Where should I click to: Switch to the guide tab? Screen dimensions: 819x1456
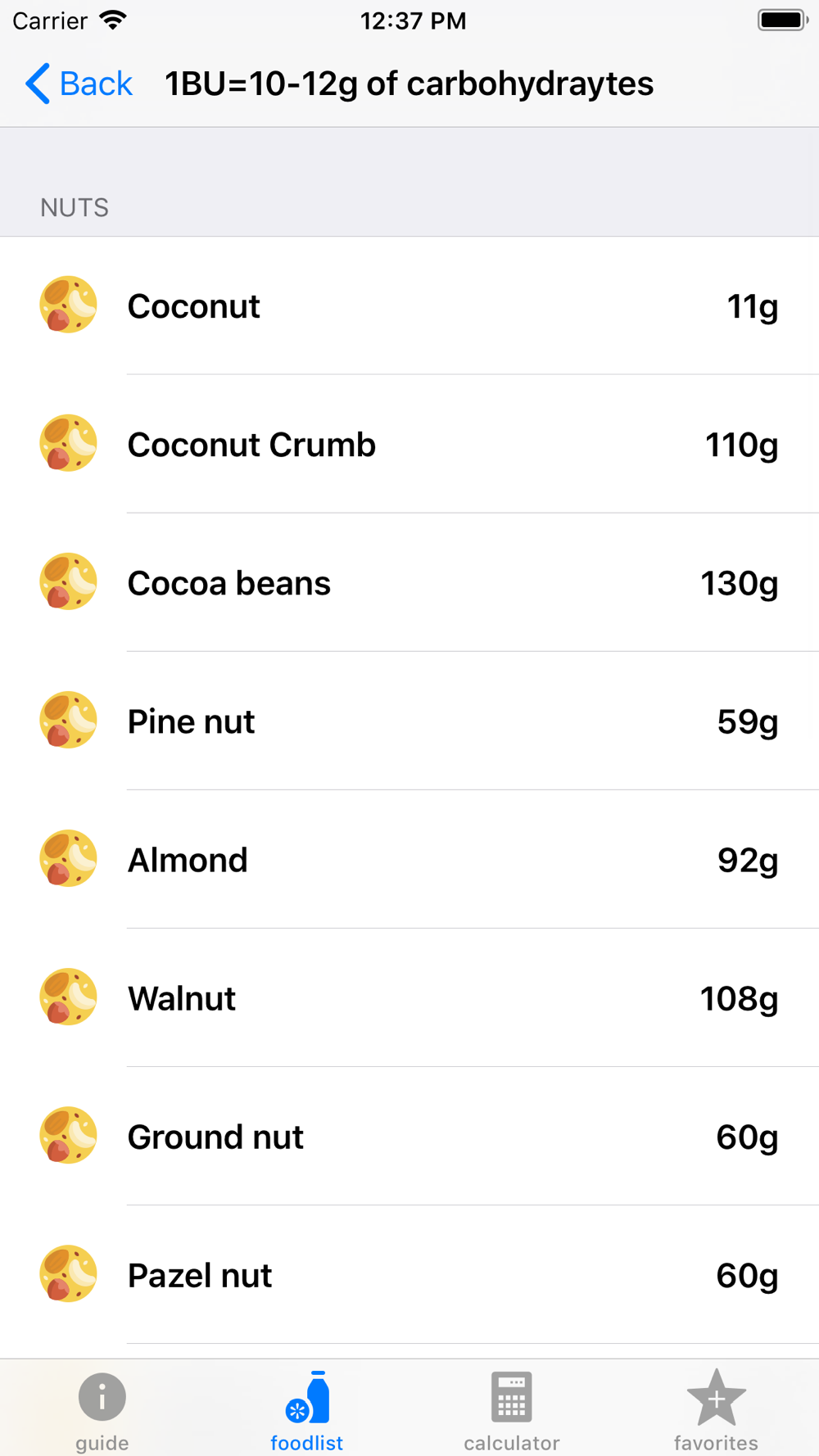[102, 1411]
